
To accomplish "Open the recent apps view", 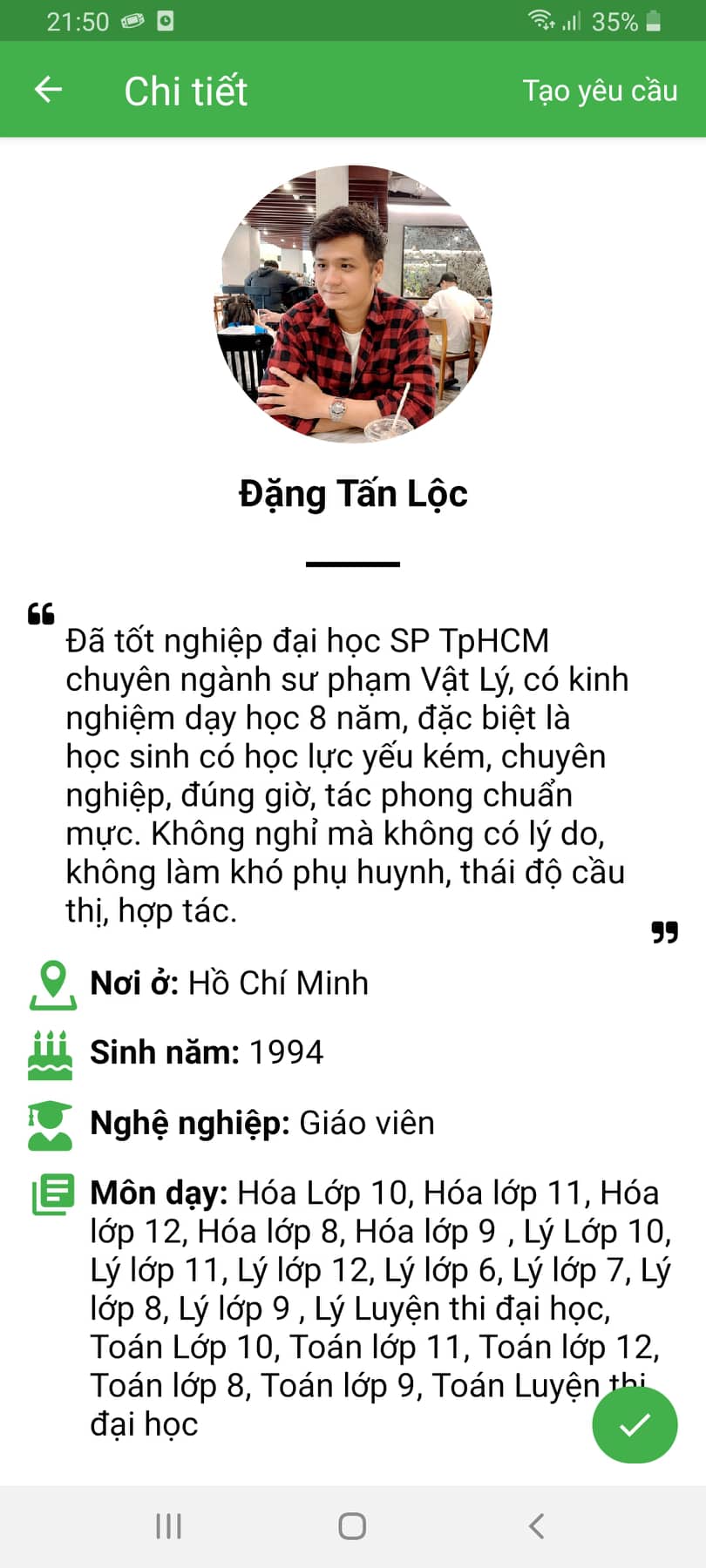I will (168, 1525).
